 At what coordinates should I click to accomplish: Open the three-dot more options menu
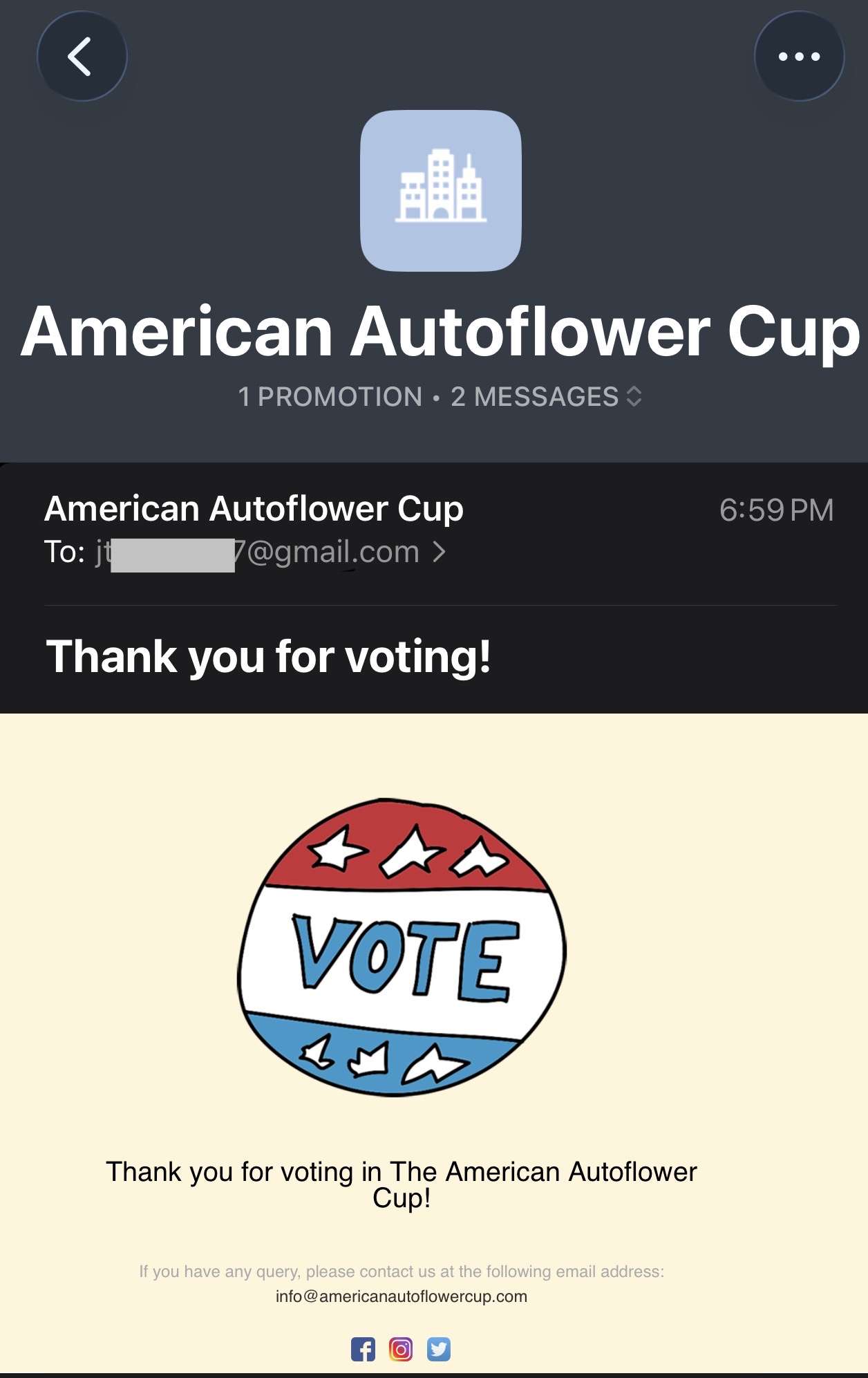[799, 56]
